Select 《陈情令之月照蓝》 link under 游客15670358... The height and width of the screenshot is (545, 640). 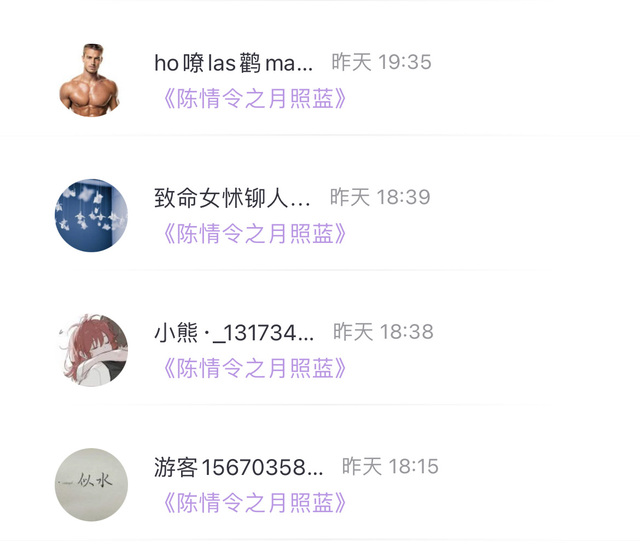coord(254,502)
